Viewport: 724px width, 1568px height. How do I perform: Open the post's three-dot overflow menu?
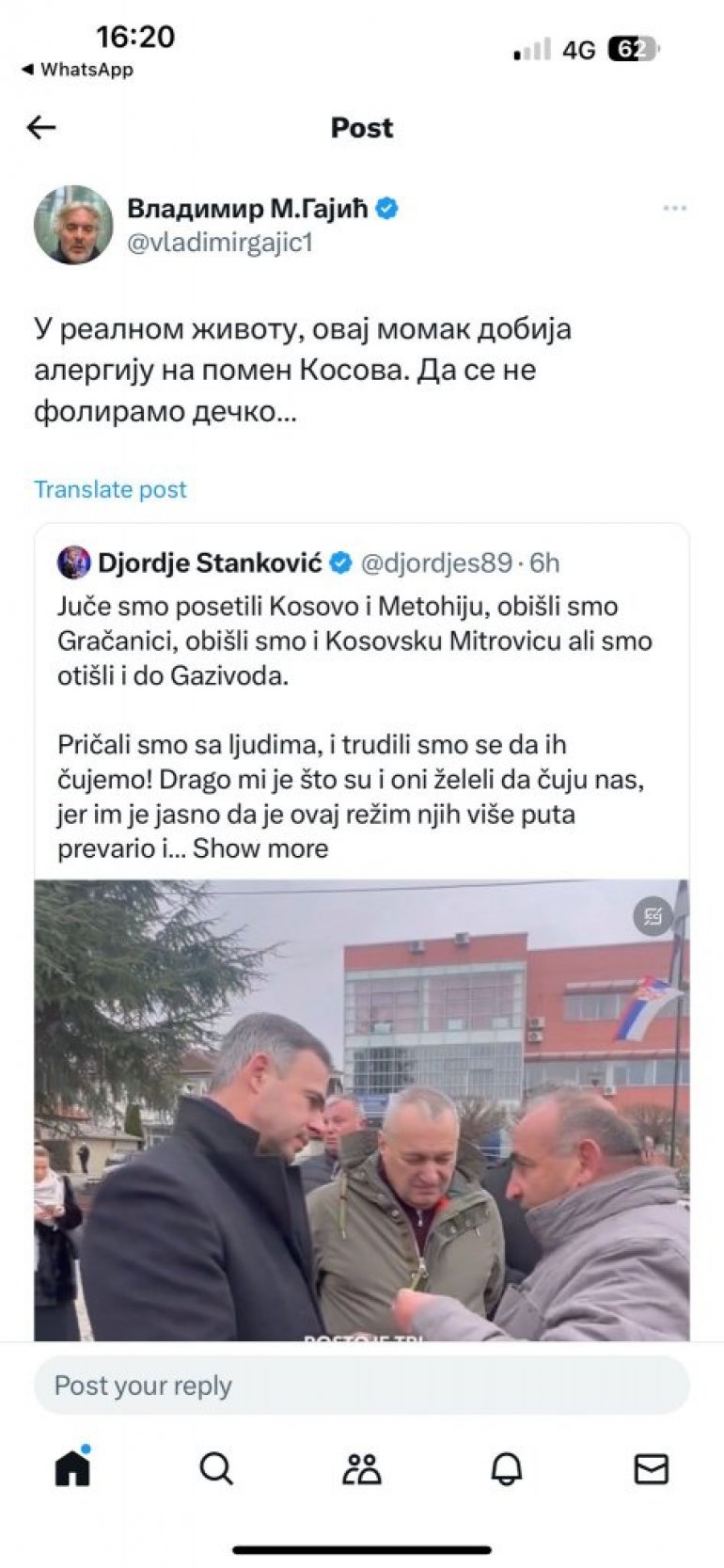point(674,208)
